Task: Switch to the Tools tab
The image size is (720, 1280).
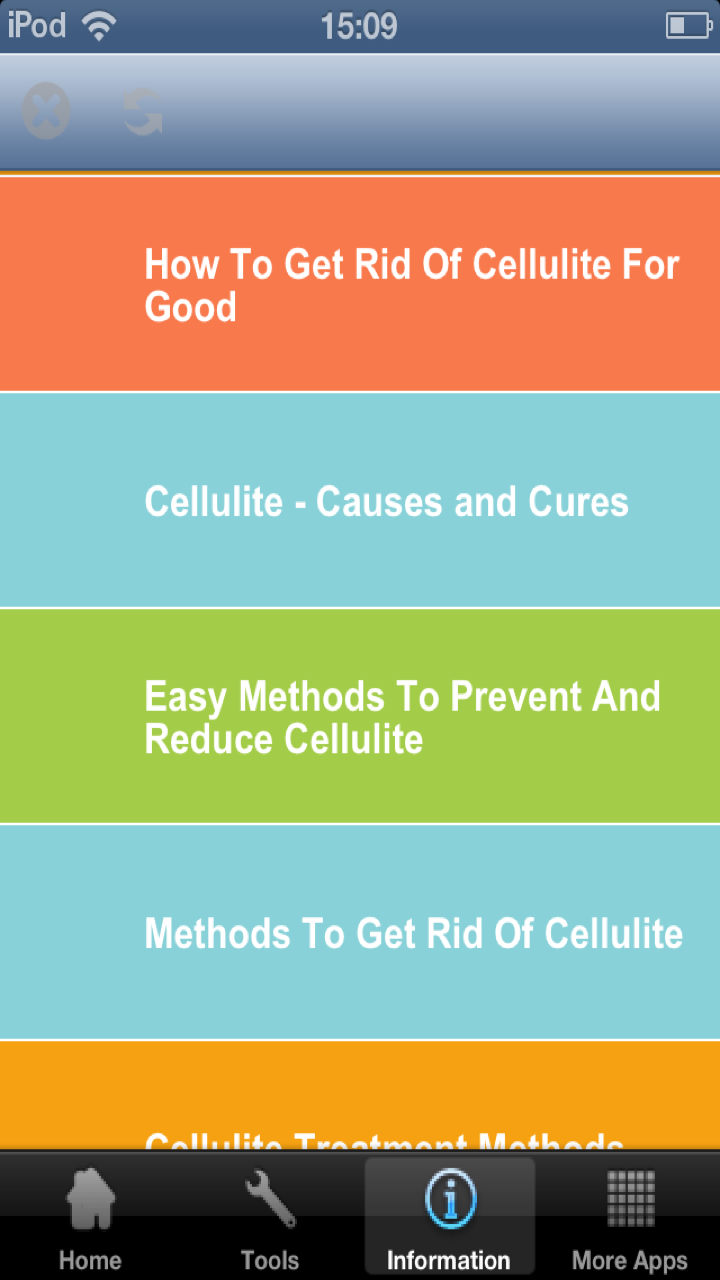Action: click(269, 1215)
